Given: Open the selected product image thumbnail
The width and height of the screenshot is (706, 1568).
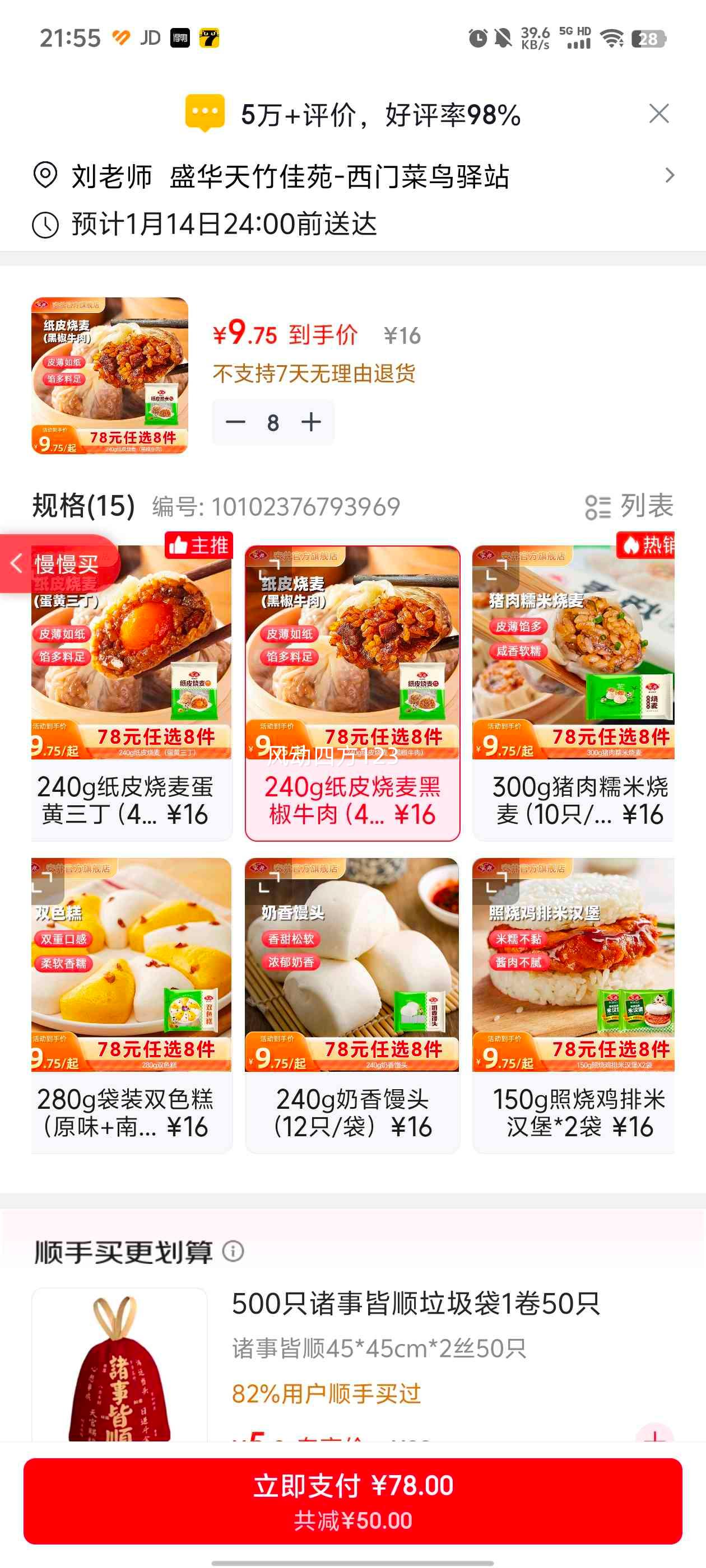Looking at the screenshot, I should (110, 376).
